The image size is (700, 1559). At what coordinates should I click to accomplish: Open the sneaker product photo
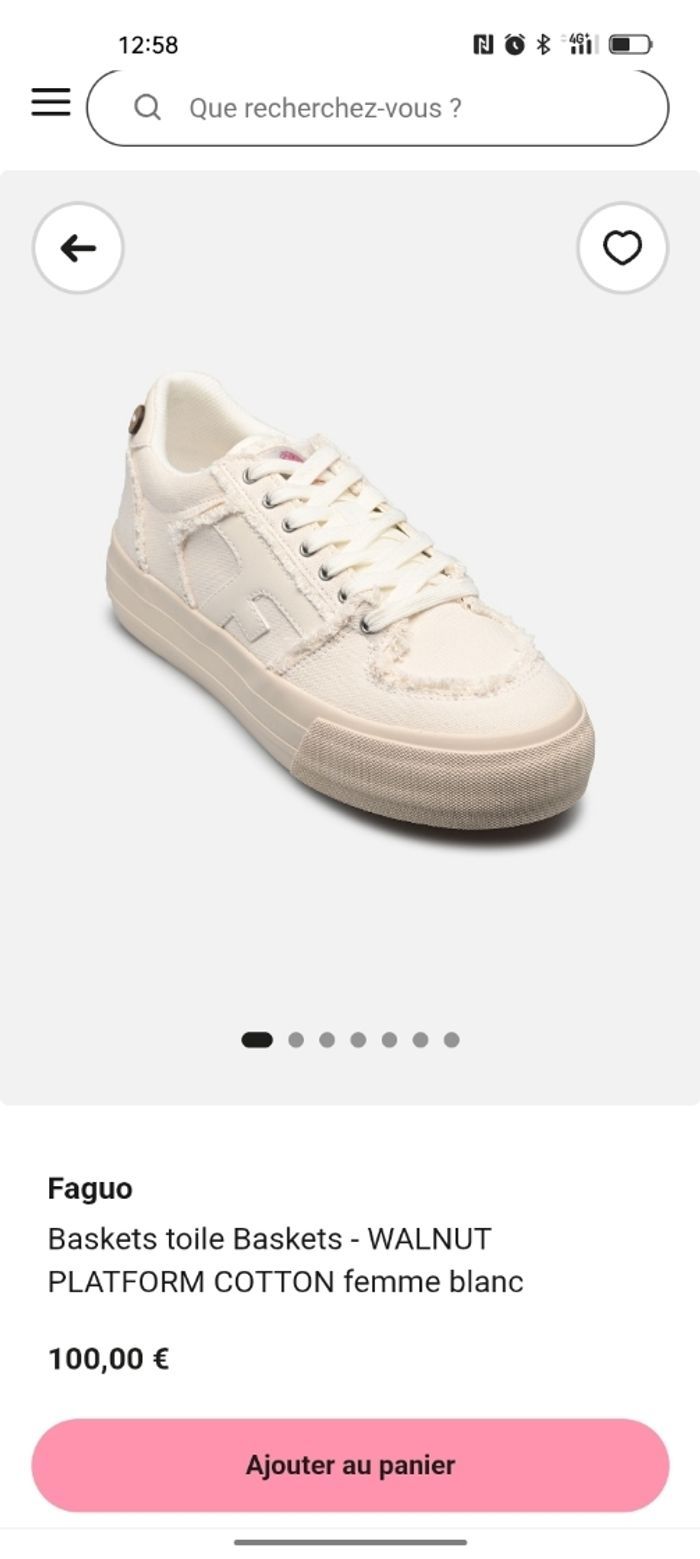coord(350,600)
